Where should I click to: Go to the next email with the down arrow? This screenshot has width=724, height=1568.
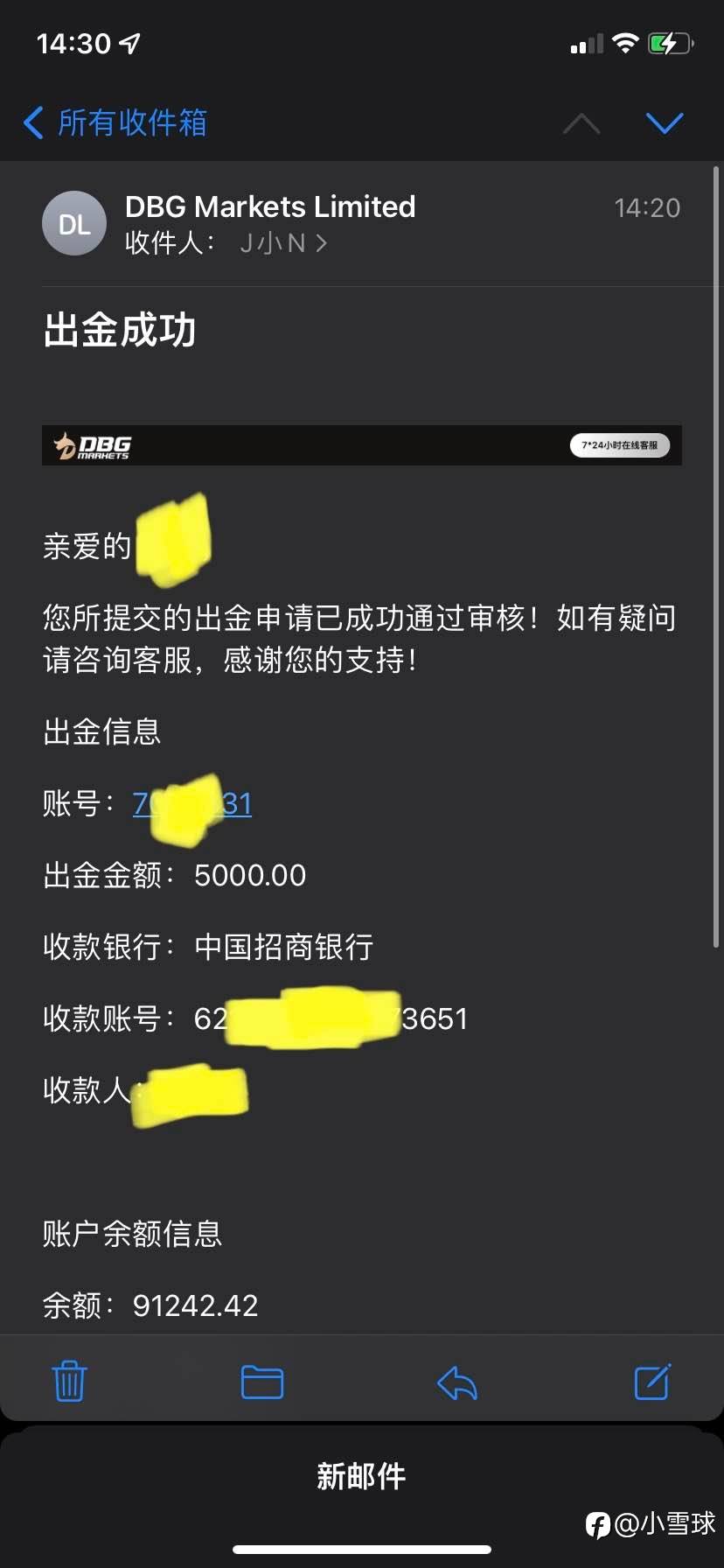pos(665,123)
